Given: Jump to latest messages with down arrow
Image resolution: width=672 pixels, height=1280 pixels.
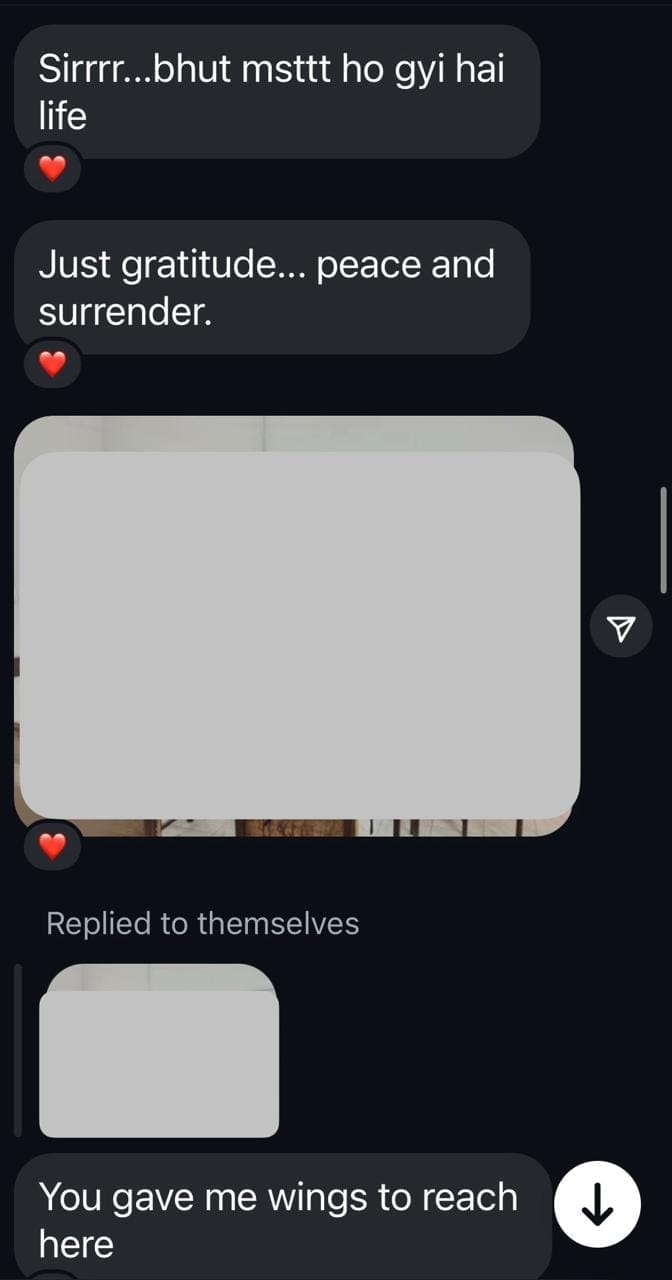Looking at the screenshot, I should coord(597,1208).
